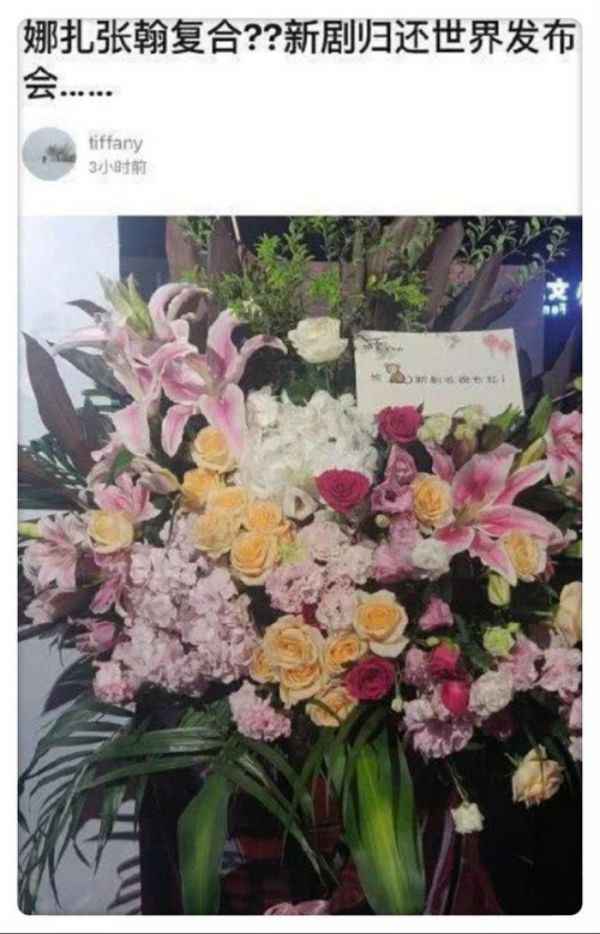Open the flower bouquet photo in the post
The image size is (600, 934).
click(300, 565)
